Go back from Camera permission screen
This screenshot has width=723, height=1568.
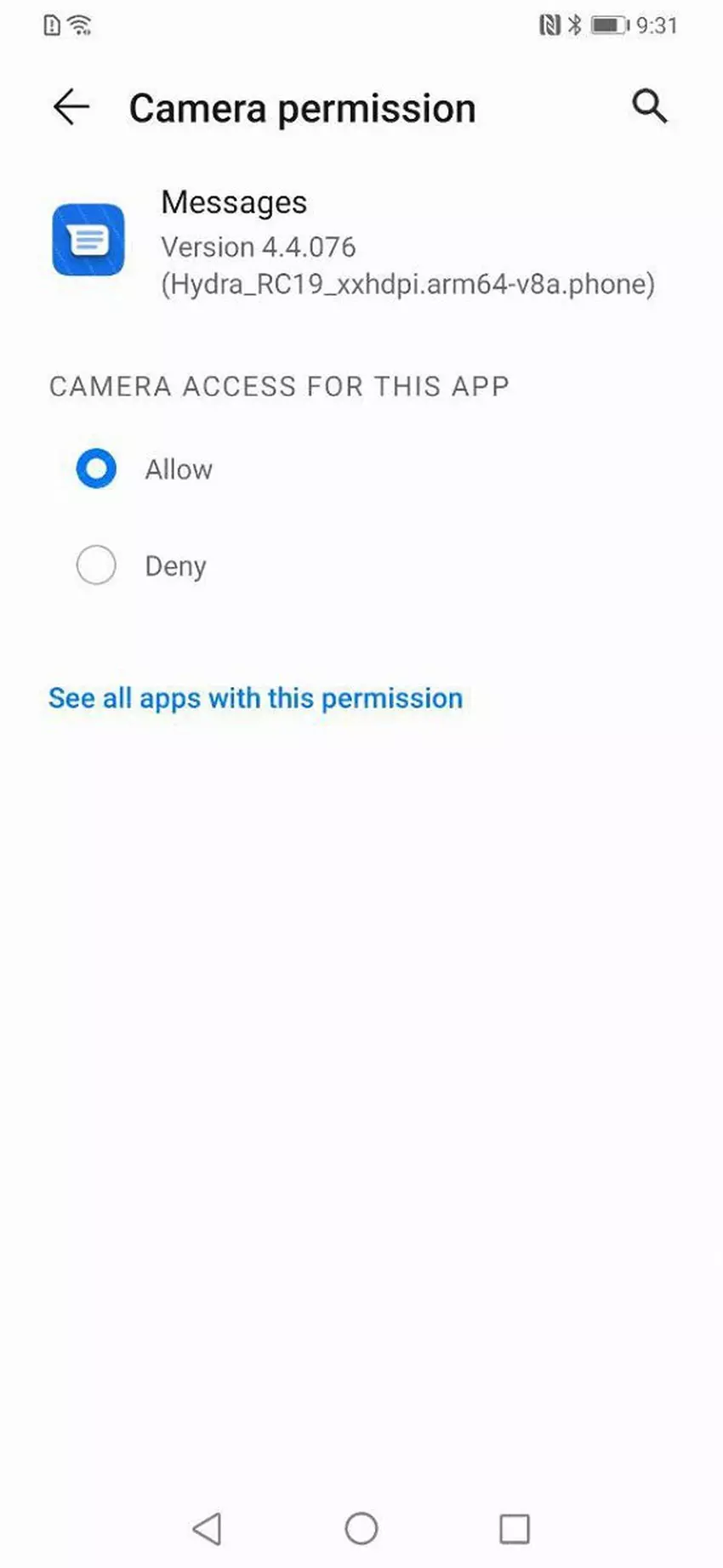click(71, 108)
